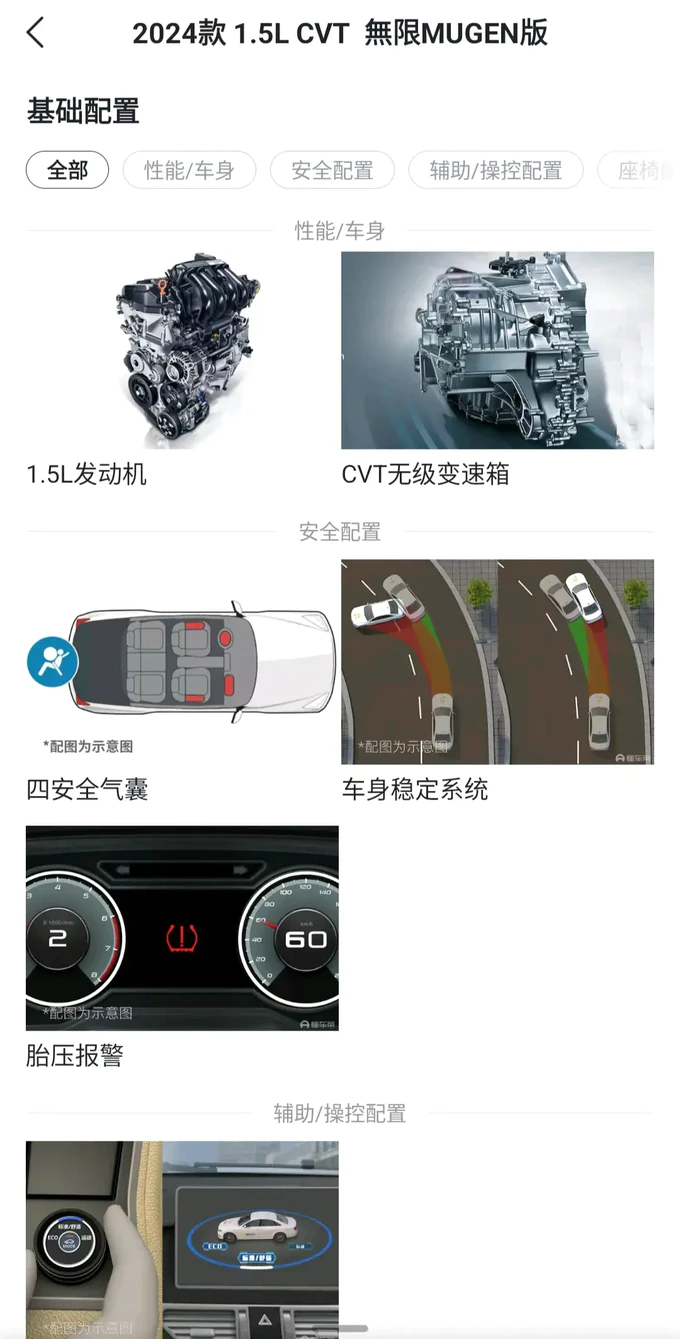Viewport: 680px width, 1339px height.
Task: Switch to the 性能/车身 category chip
Action: point(189,170)
